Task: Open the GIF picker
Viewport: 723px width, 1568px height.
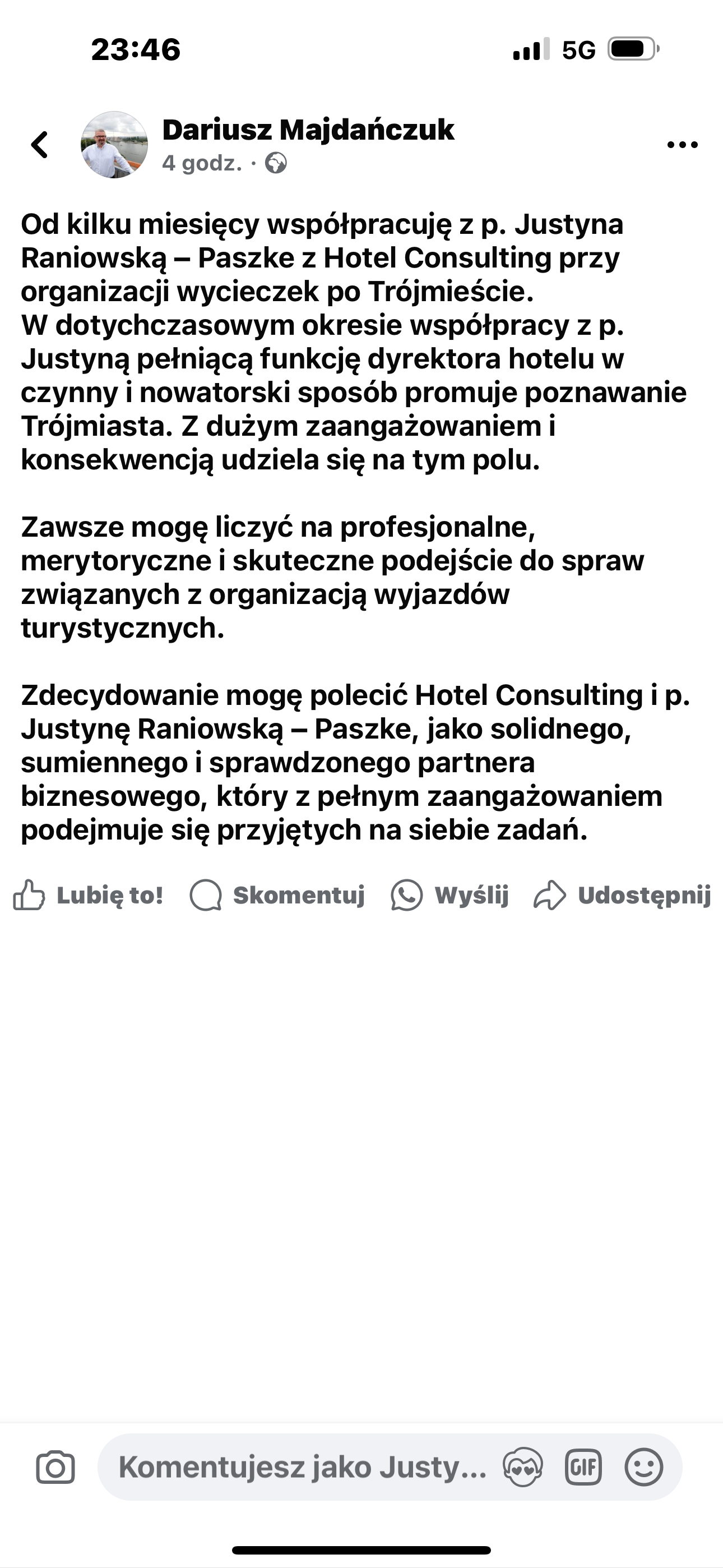Action: tap(583, 1468)
